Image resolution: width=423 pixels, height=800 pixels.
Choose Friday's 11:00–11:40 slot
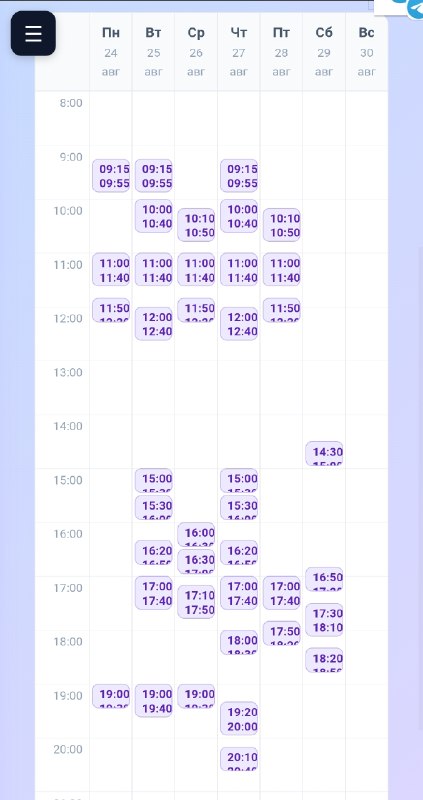point(282,270)
